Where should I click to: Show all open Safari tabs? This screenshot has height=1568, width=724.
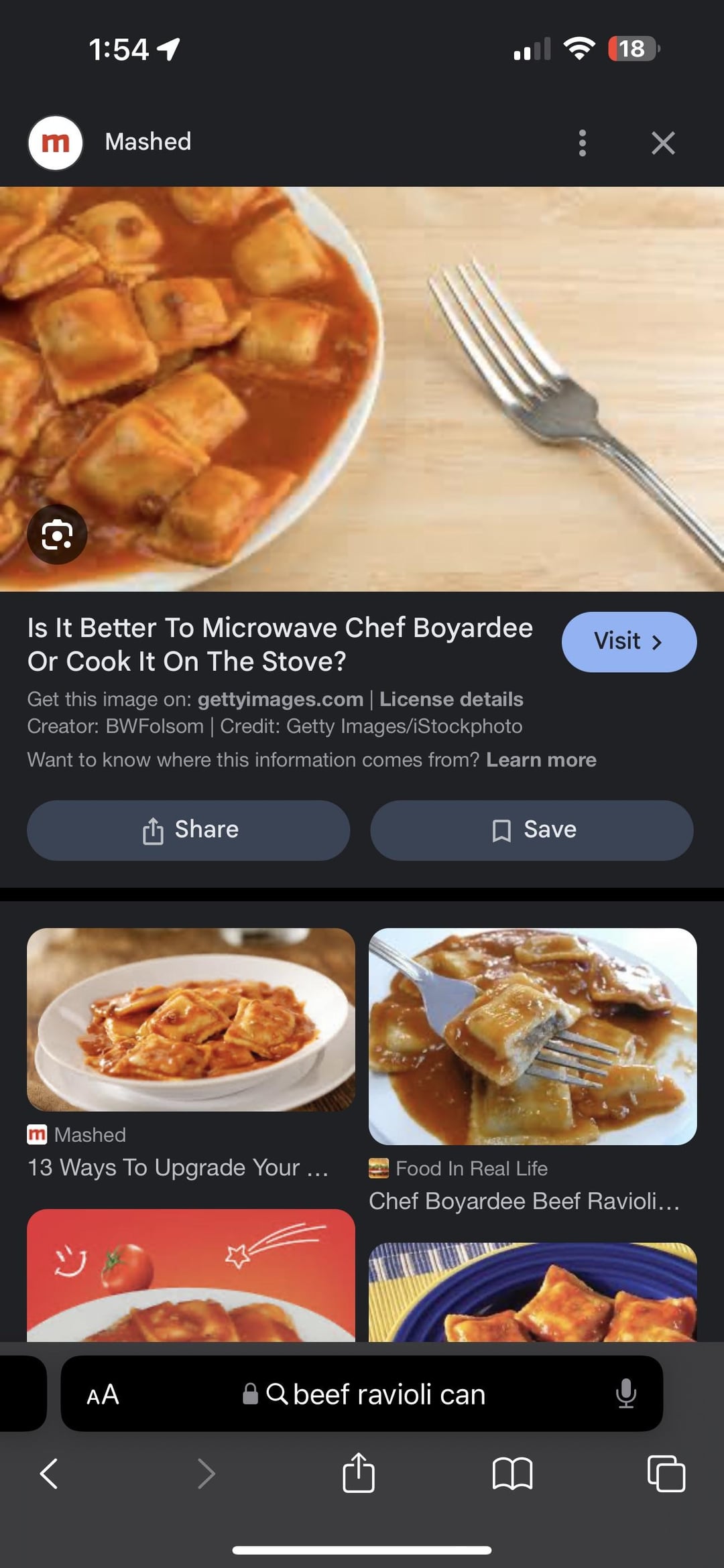[x=666, y=1474]
